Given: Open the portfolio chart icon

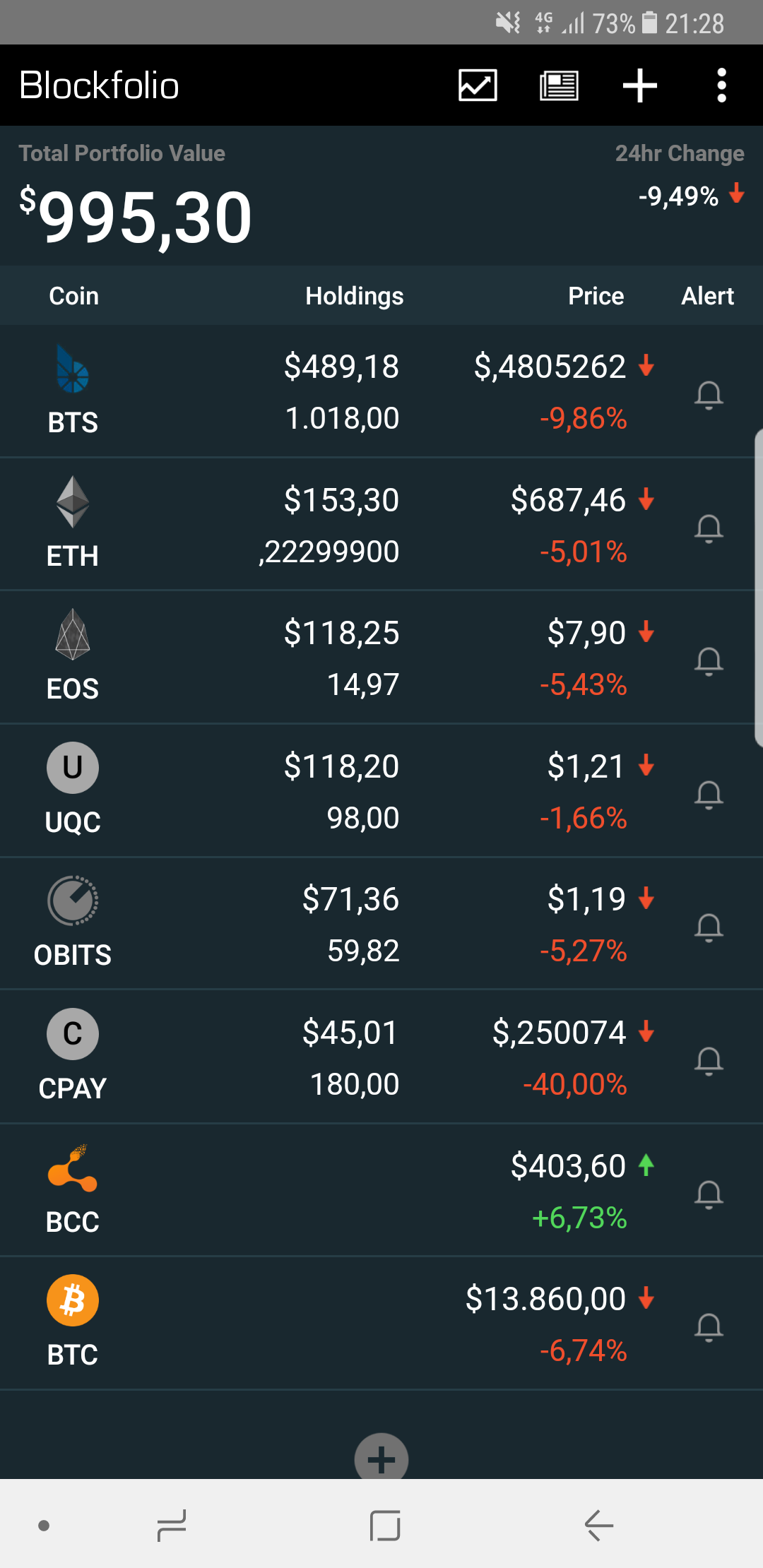Looking at the screenshot, I should pyautogui.click(x=478, y=85).
